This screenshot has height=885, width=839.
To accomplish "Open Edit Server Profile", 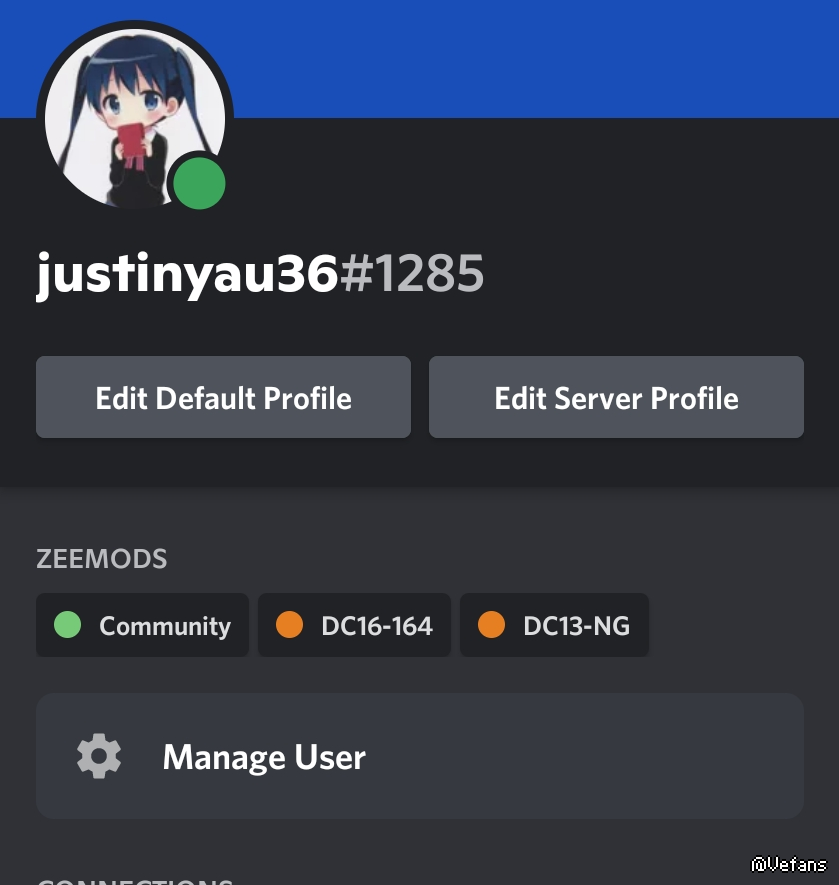I will click(616, 397).
